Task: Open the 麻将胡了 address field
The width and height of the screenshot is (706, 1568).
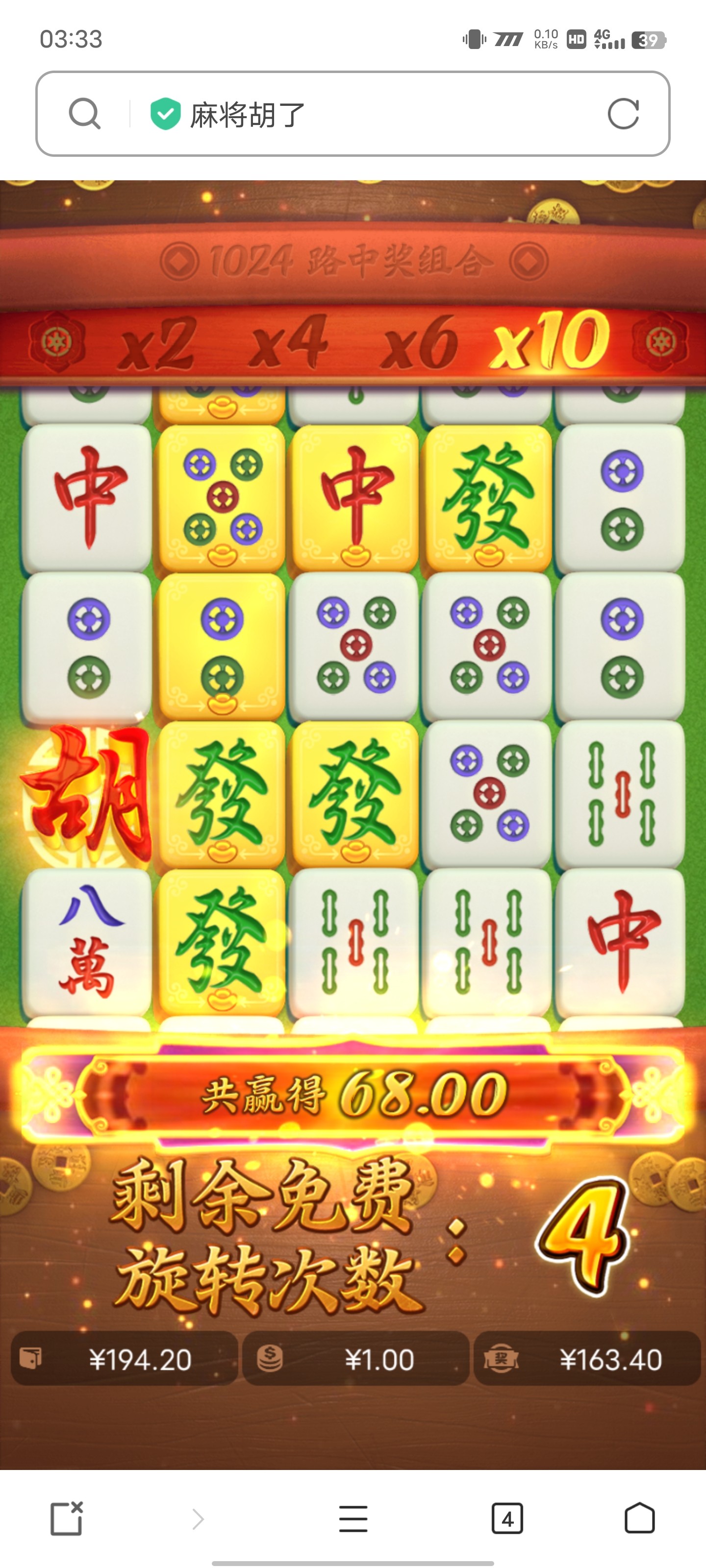Action: [365, 115]
